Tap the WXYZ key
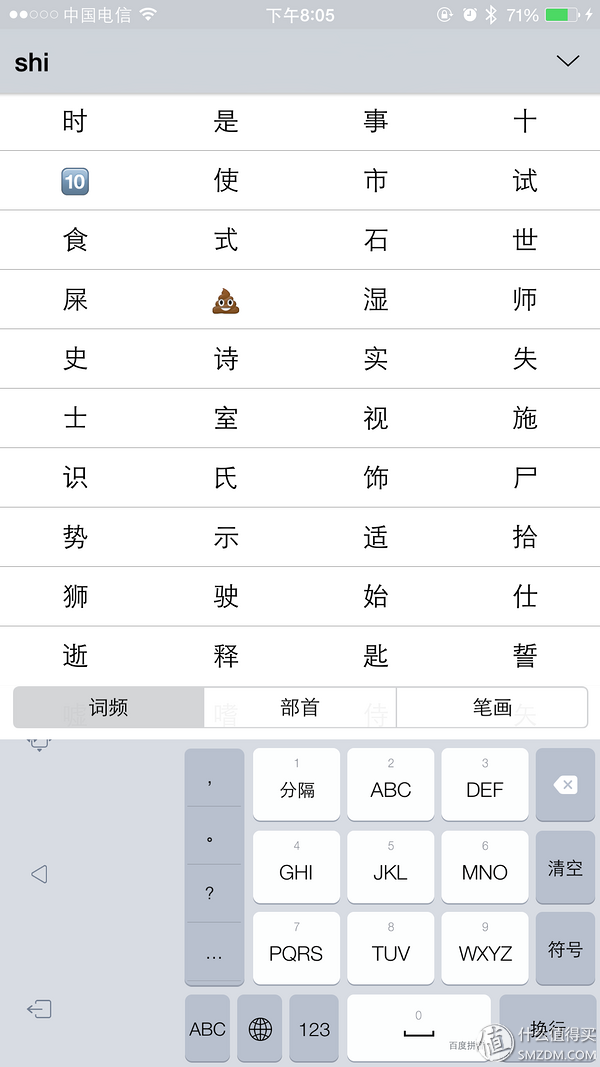 [x=485, y=949]
